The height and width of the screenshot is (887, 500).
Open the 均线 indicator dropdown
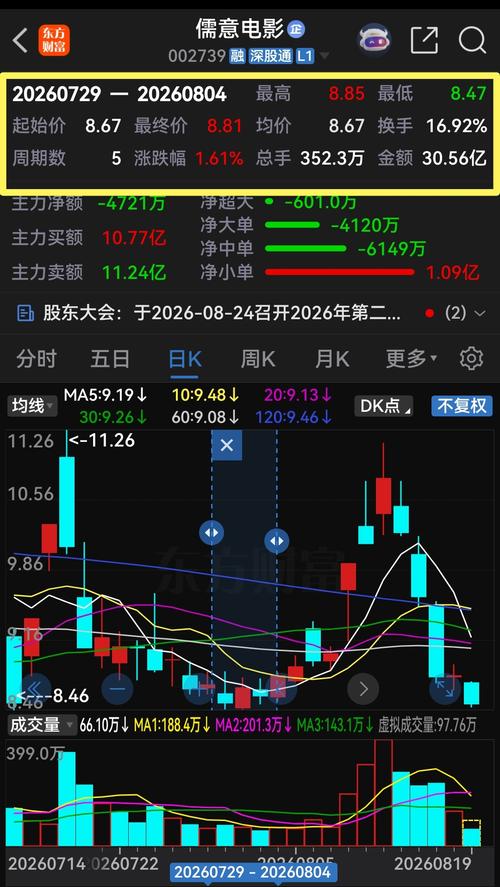click(32, 406)
